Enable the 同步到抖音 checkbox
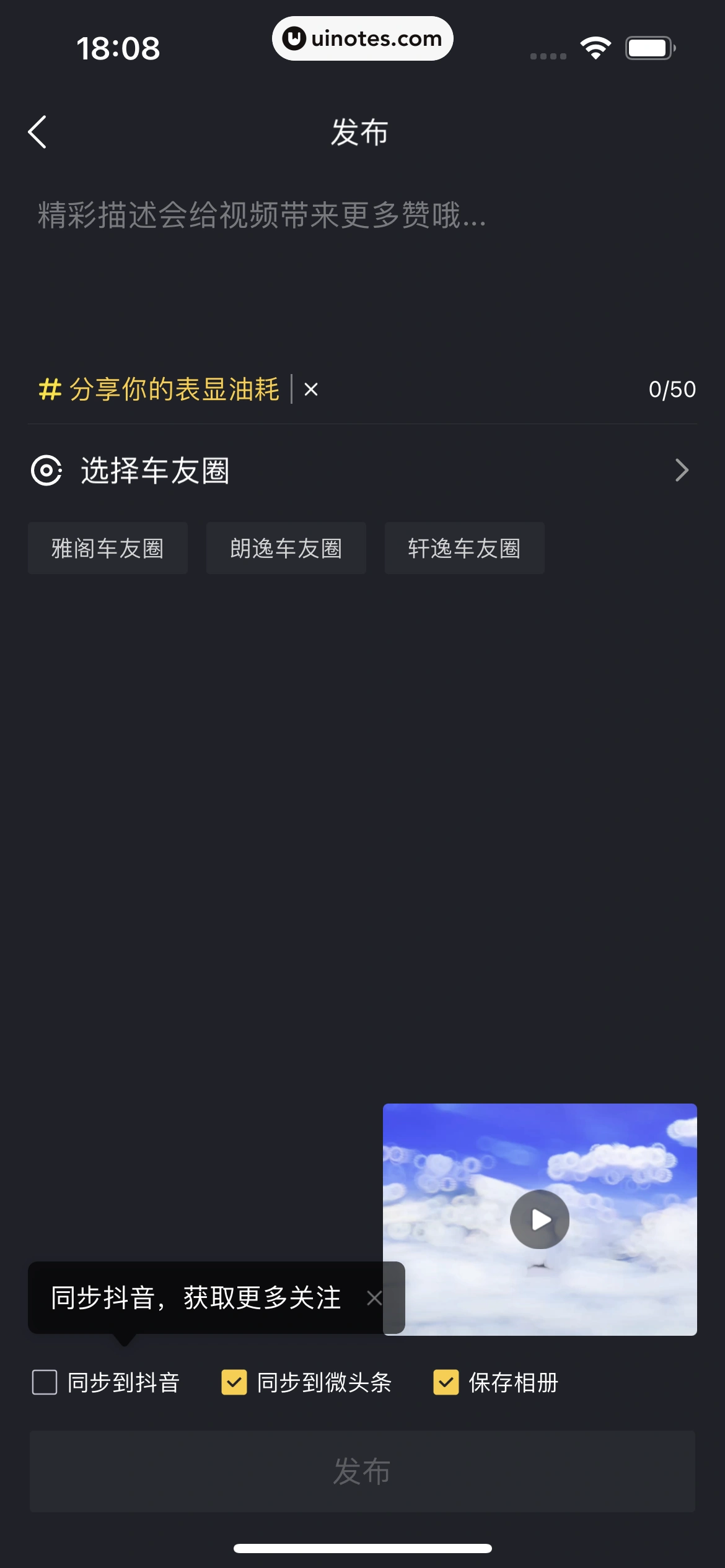 [45, 1382]
